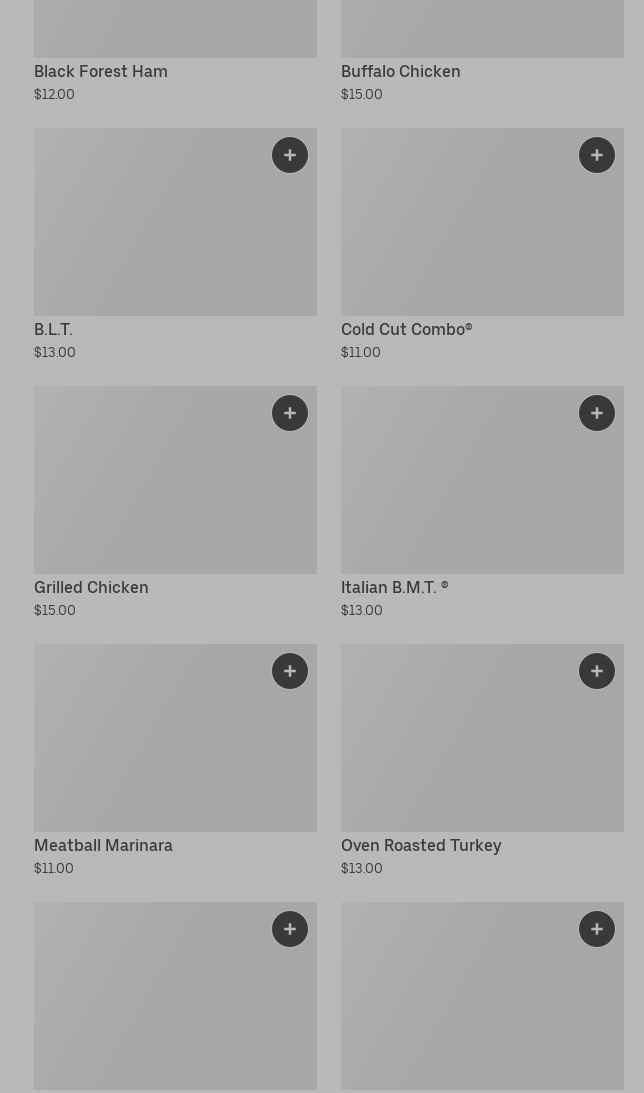Add Italian B.M.T. to the order
644x1093 pixels.
597,413
